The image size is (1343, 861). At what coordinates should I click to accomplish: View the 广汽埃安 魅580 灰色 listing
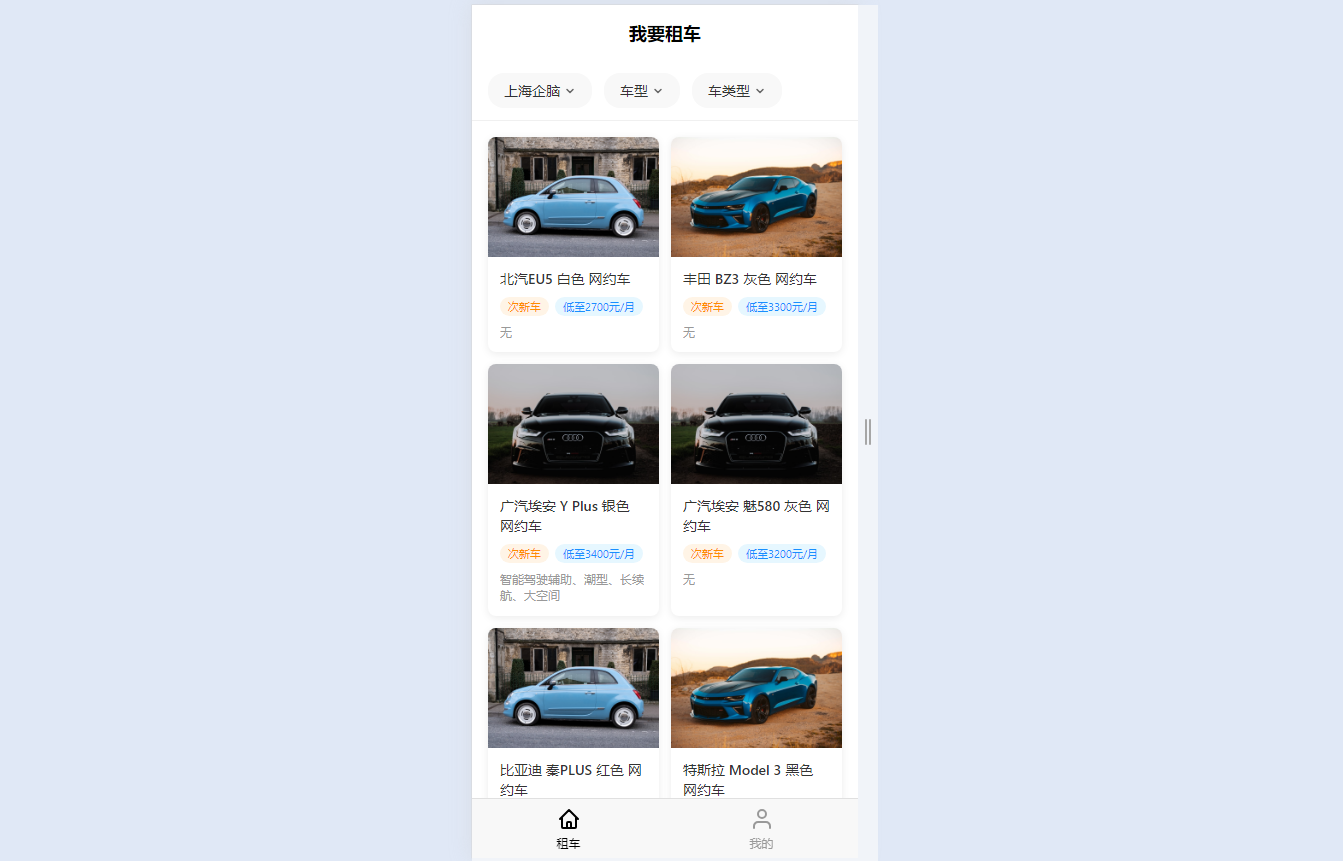[756, 489]
